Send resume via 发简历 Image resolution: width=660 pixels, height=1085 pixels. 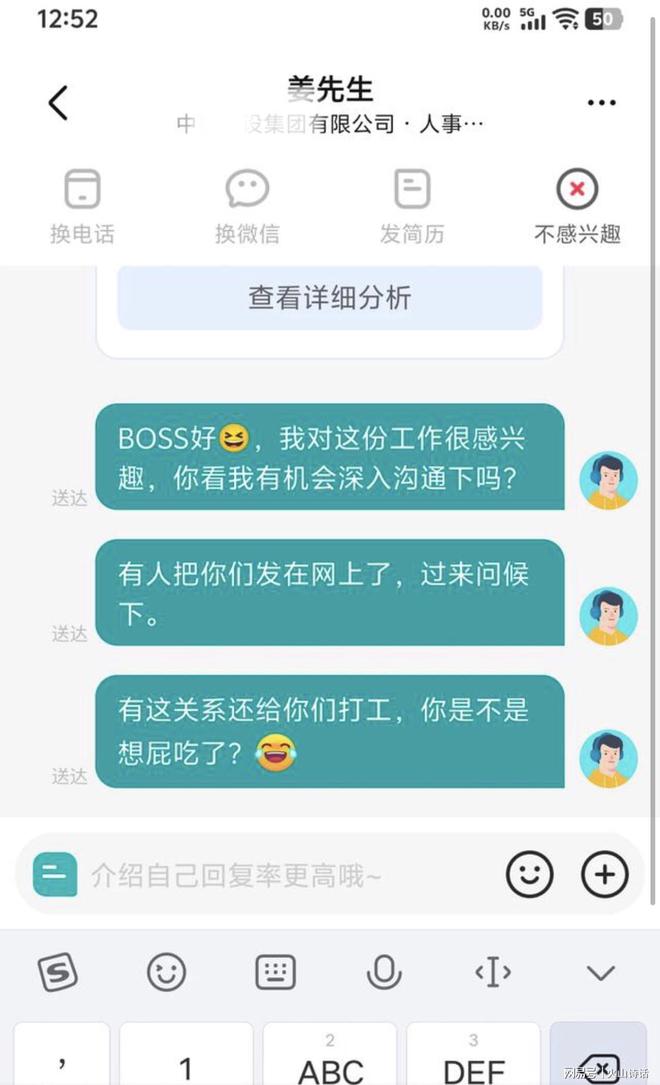pyautogui.click(x=411, y=207)
